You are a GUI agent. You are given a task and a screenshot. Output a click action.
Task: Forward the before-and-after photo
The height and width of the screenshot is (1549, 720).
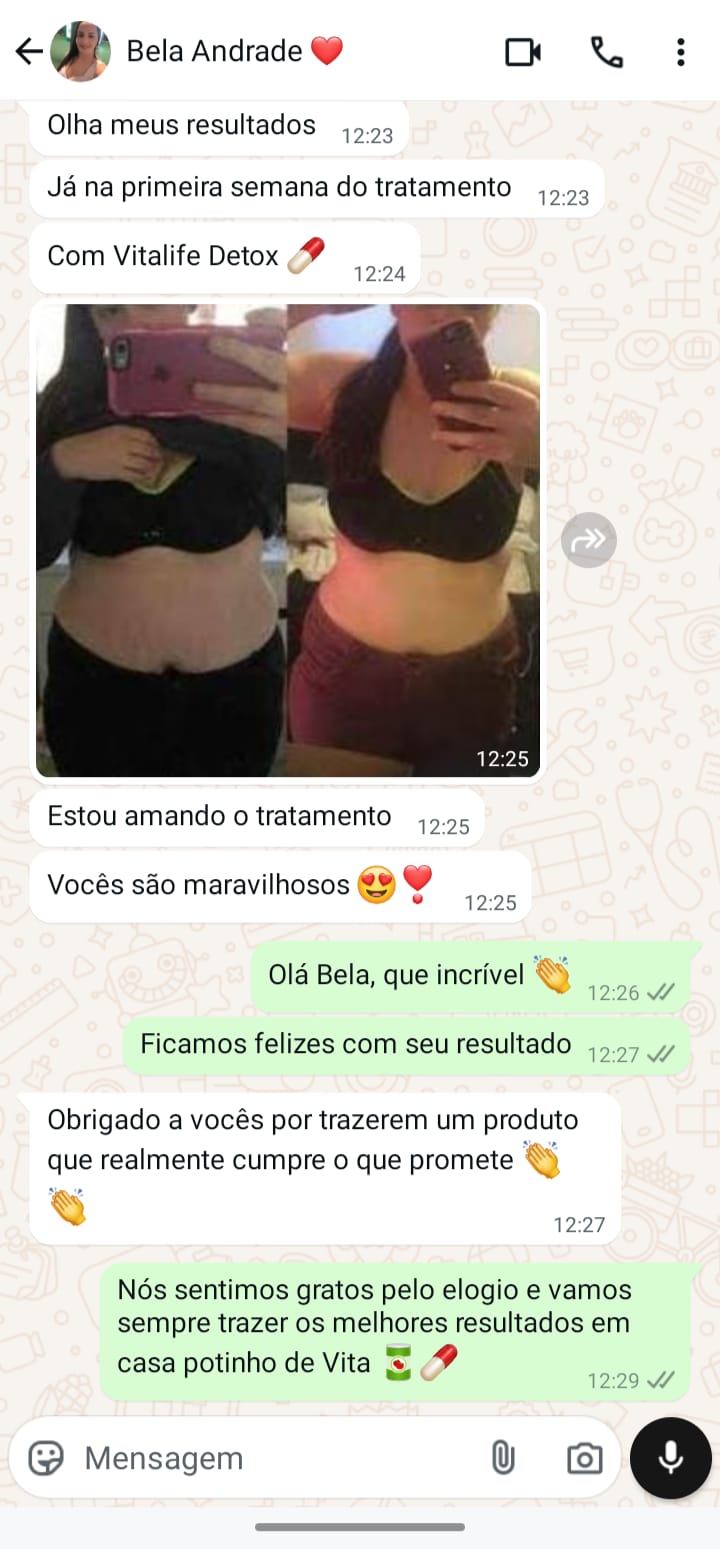[x=588, y=540]
